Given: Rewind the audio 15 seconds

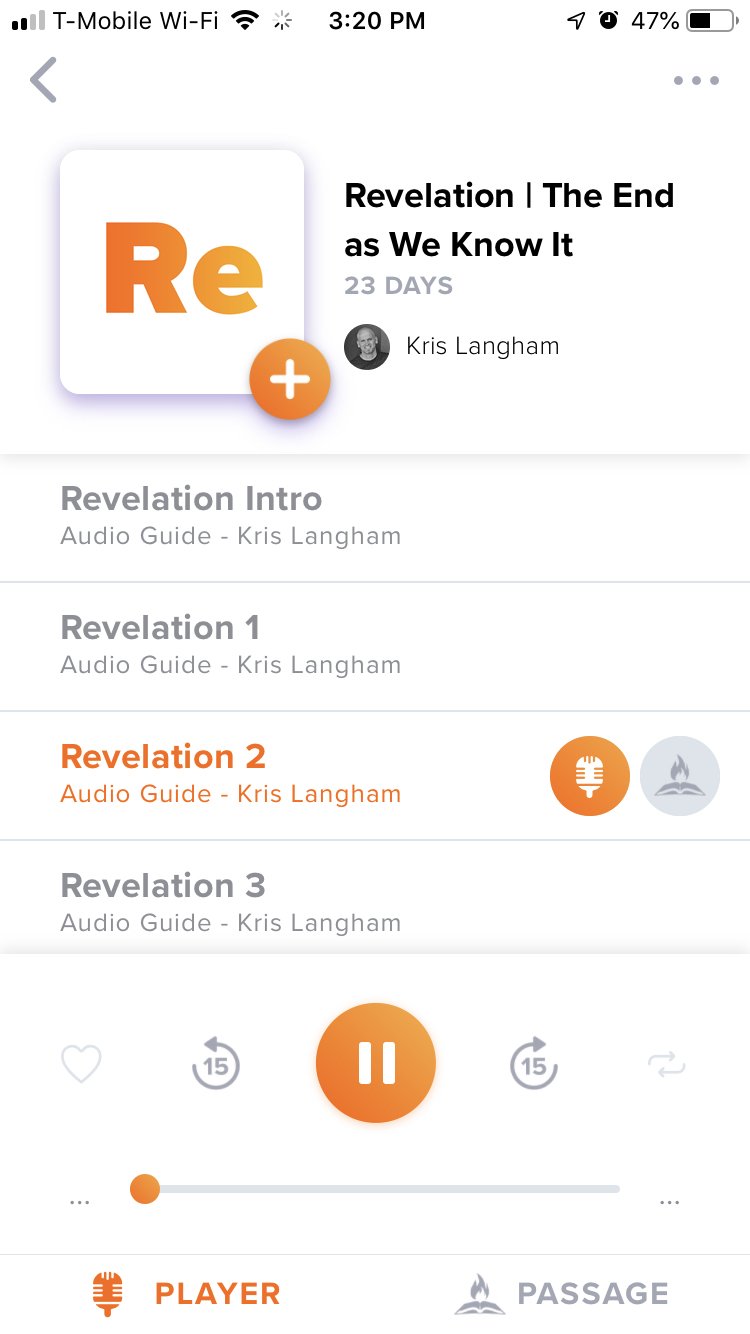Looking at the screenshot, I should point(216,1064).
